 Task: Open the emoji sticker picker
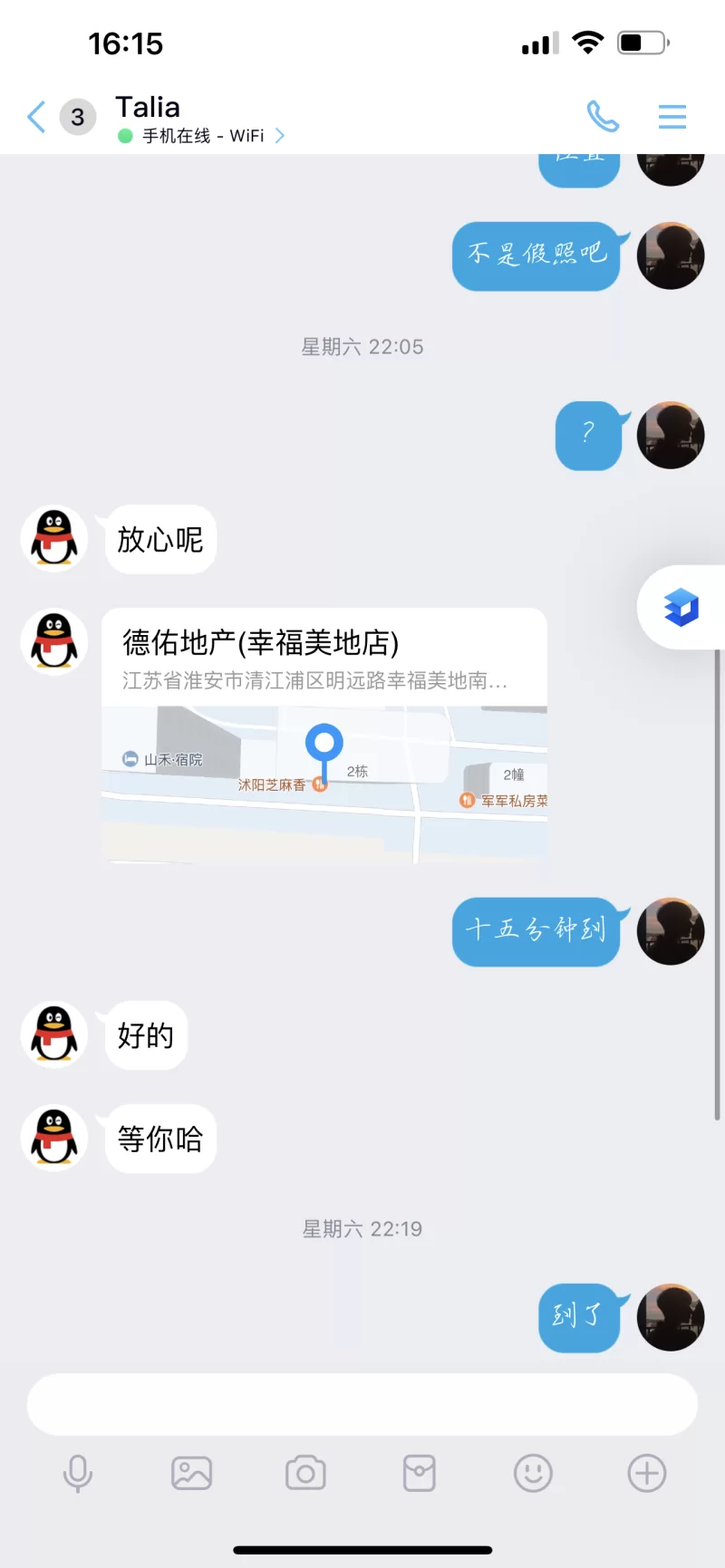coord(533,1473)
